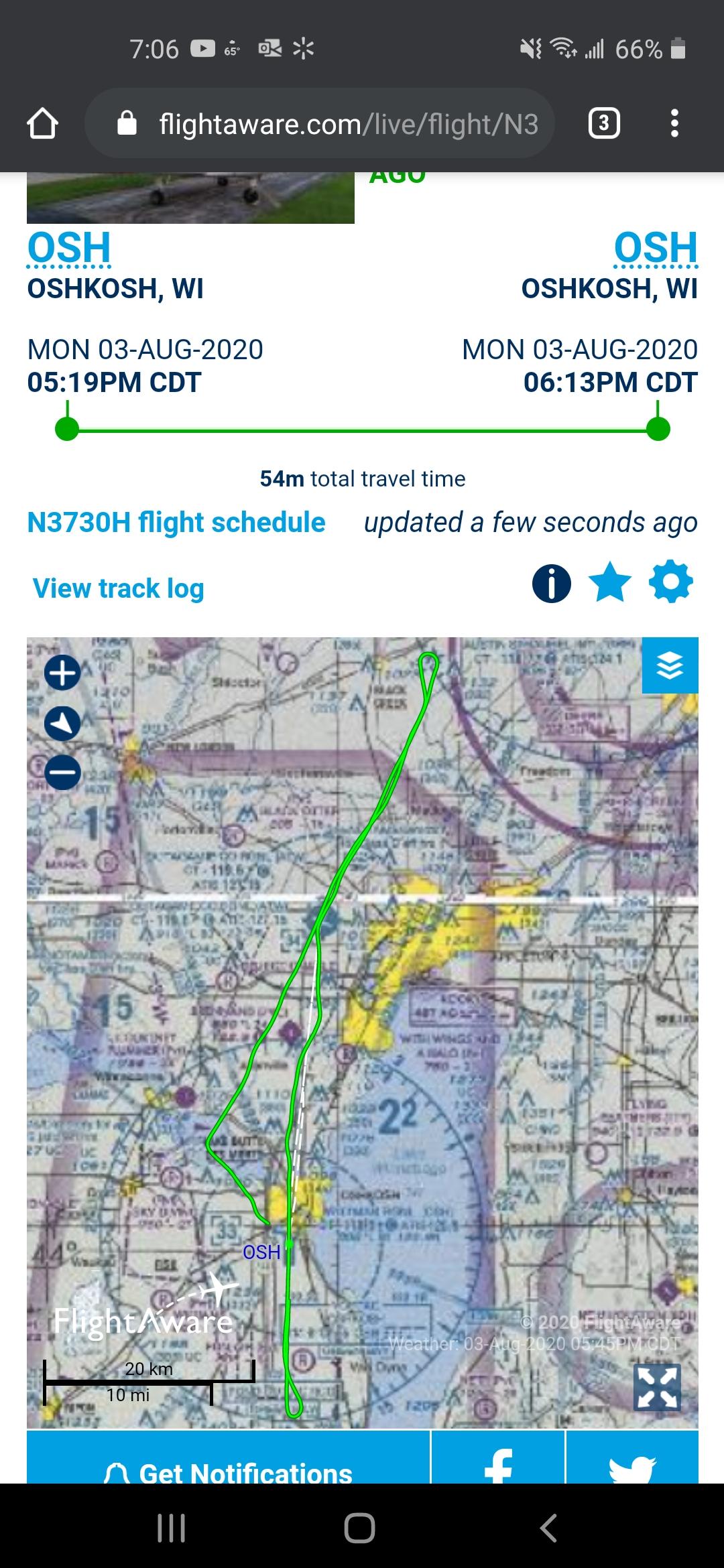
Task: Favorite this flight with the star
Action: [610, 583]
